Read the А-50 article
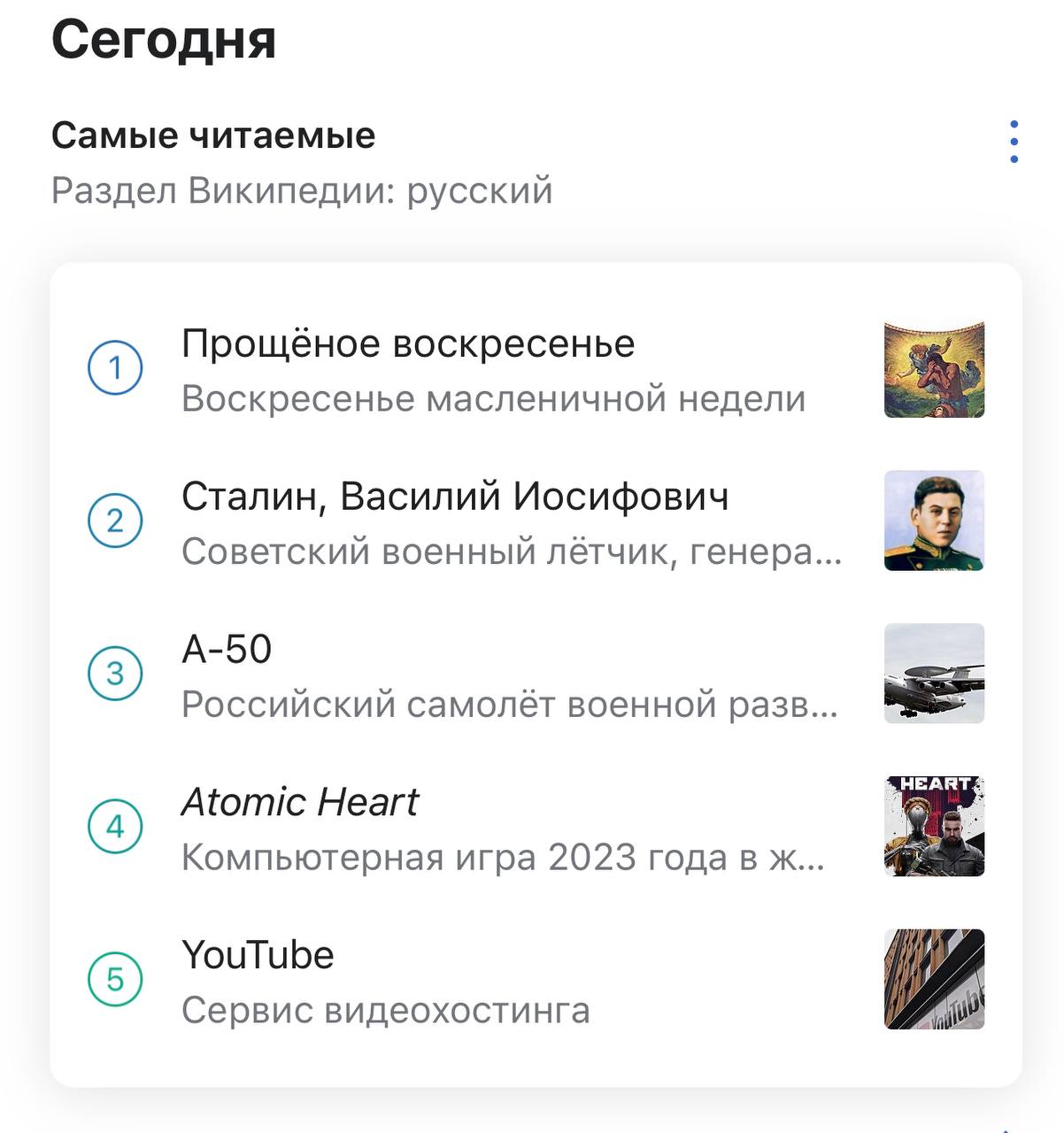This screenshot has height=1133, width=1064. (227, 651)
